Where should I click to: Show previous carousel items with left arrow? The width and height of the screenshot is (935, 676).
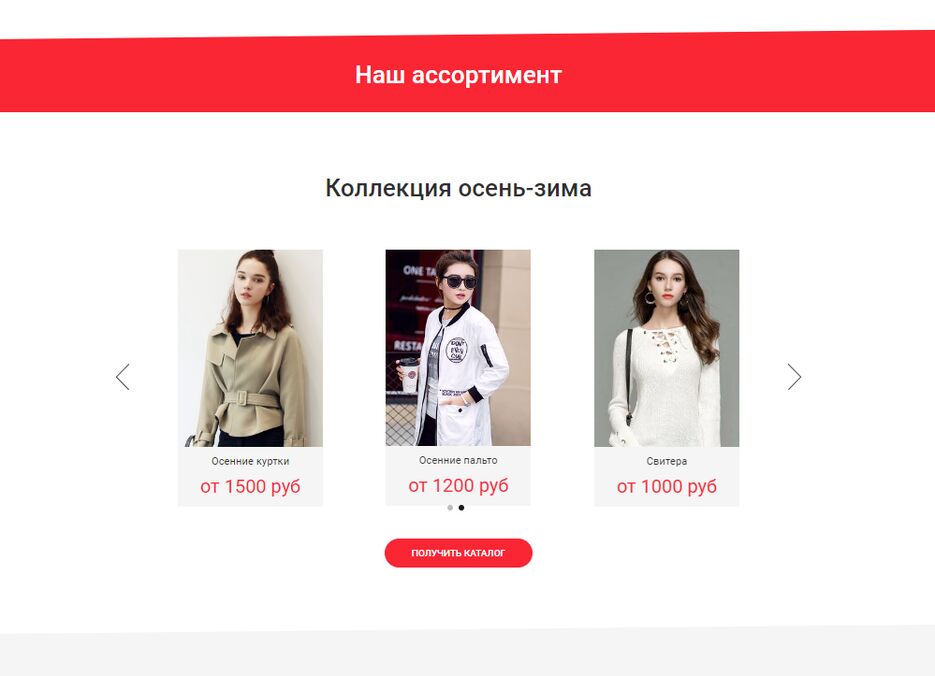(x=123, y=377)
